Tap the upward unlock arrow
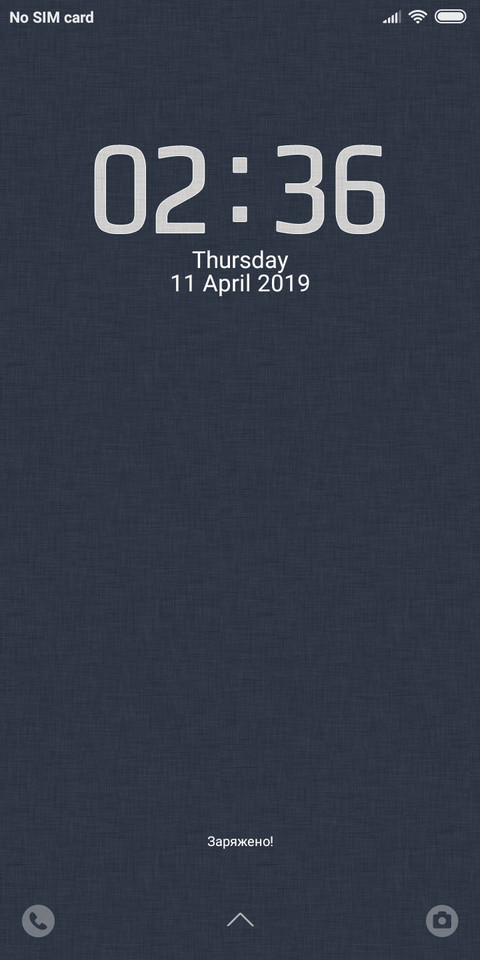 tap(240, 920)
